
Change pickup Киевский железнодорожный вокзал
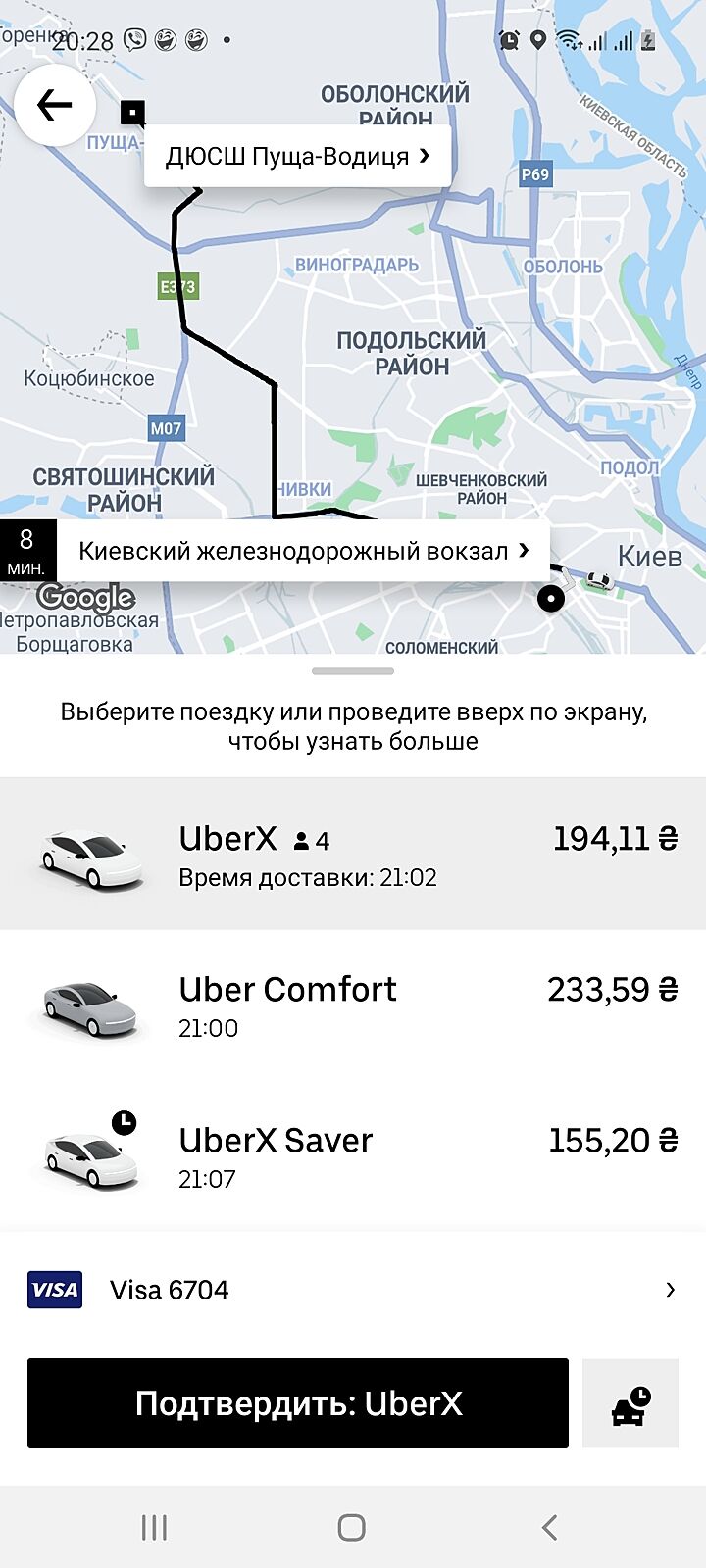point(302,551)
